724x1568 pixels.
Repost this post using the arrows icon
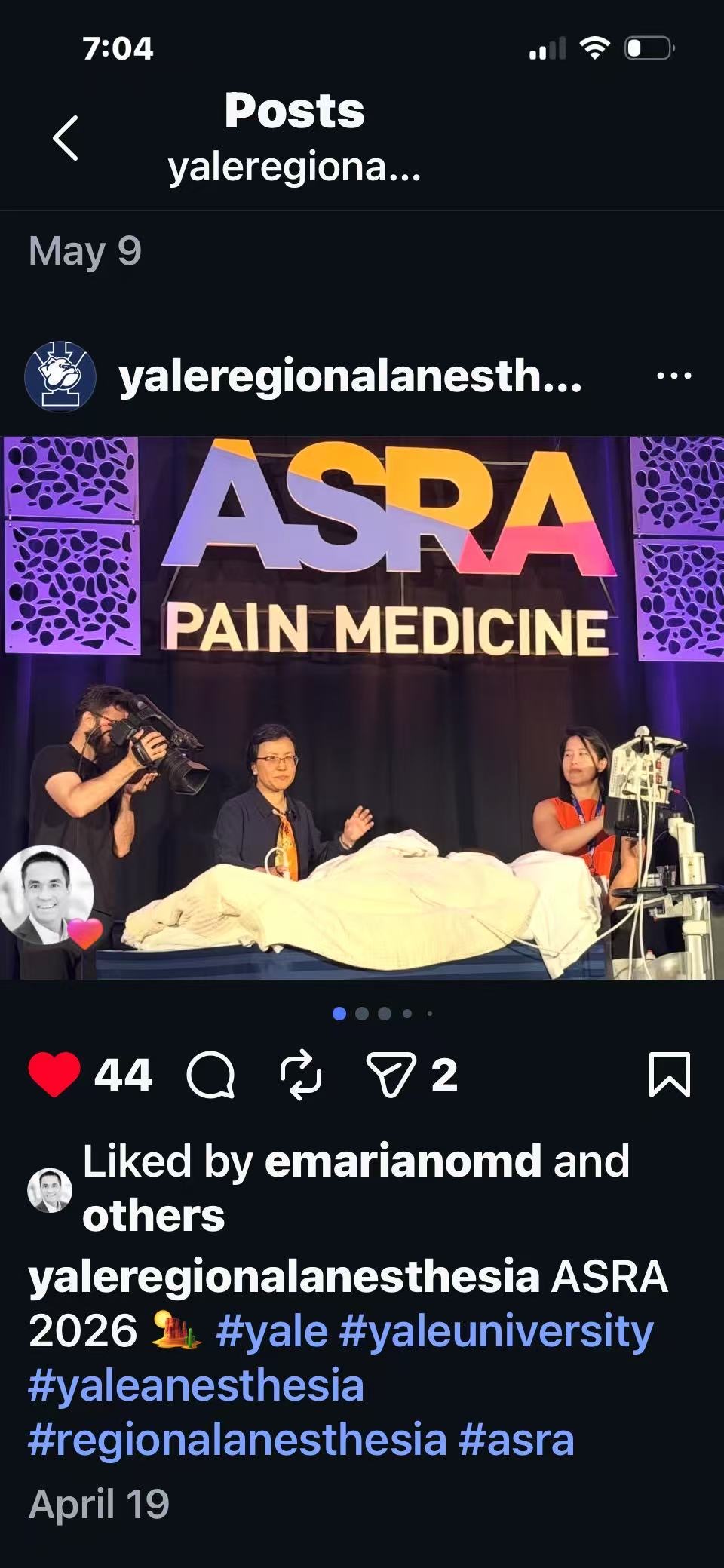(301, 1075)
